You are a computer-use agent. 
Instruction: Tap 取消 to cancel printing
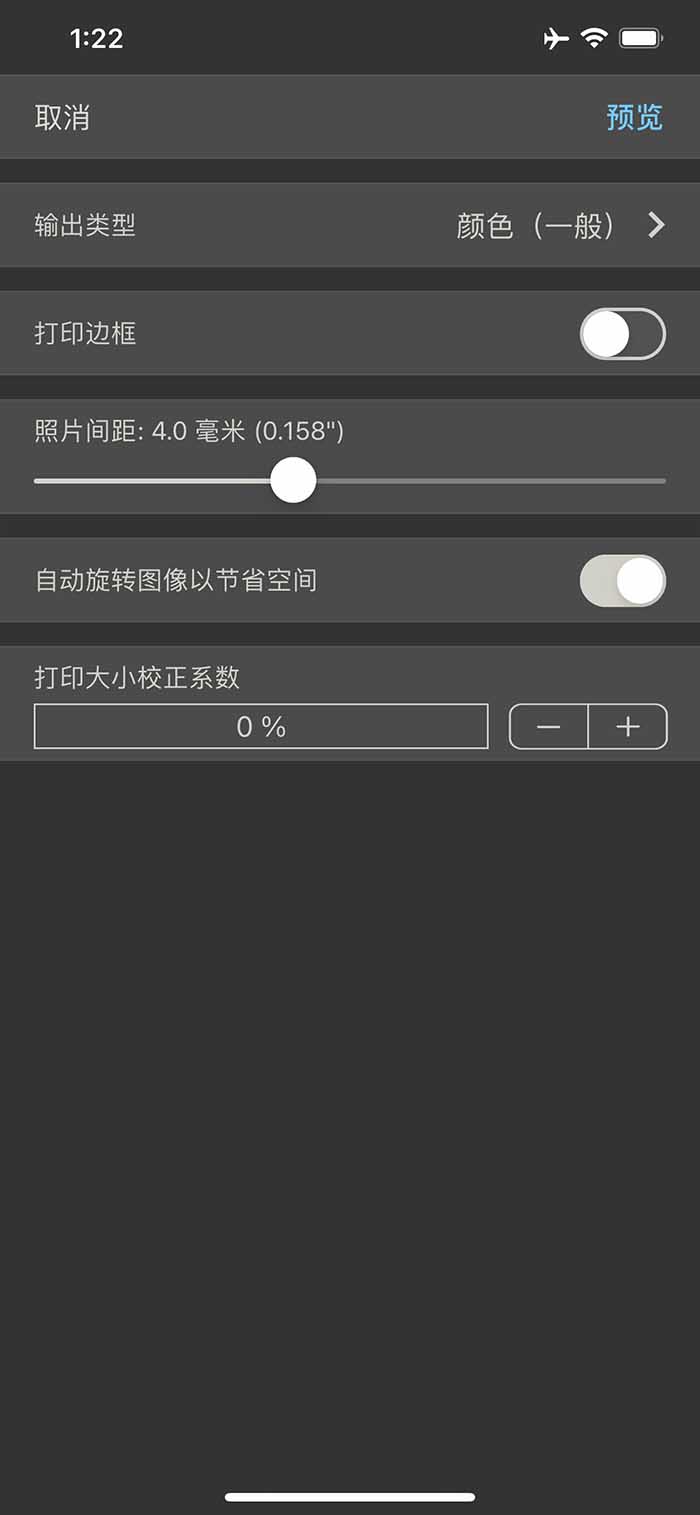(62, 118)
